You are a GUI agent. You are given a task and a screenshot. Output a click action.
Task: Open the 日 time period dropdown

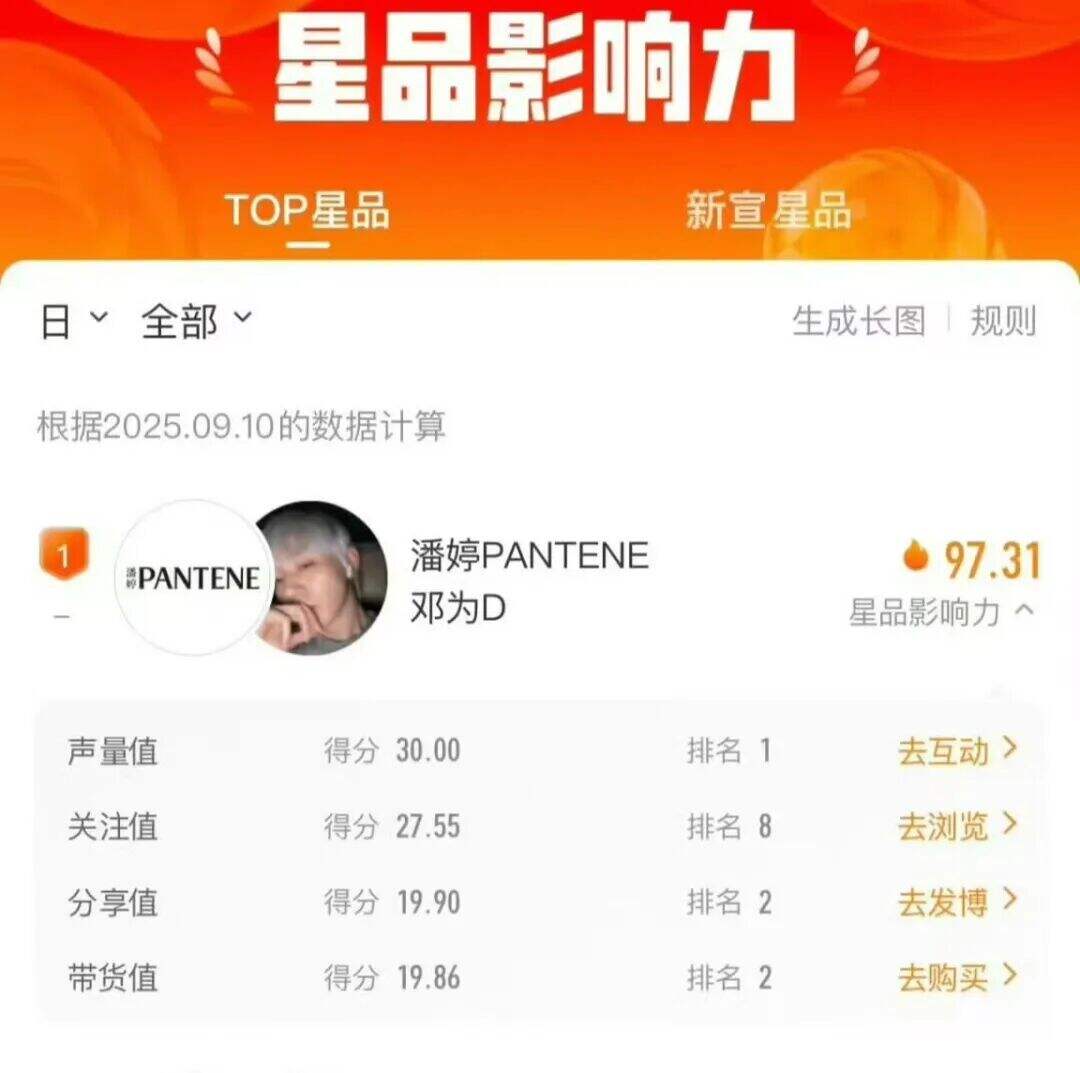(72, 321)
